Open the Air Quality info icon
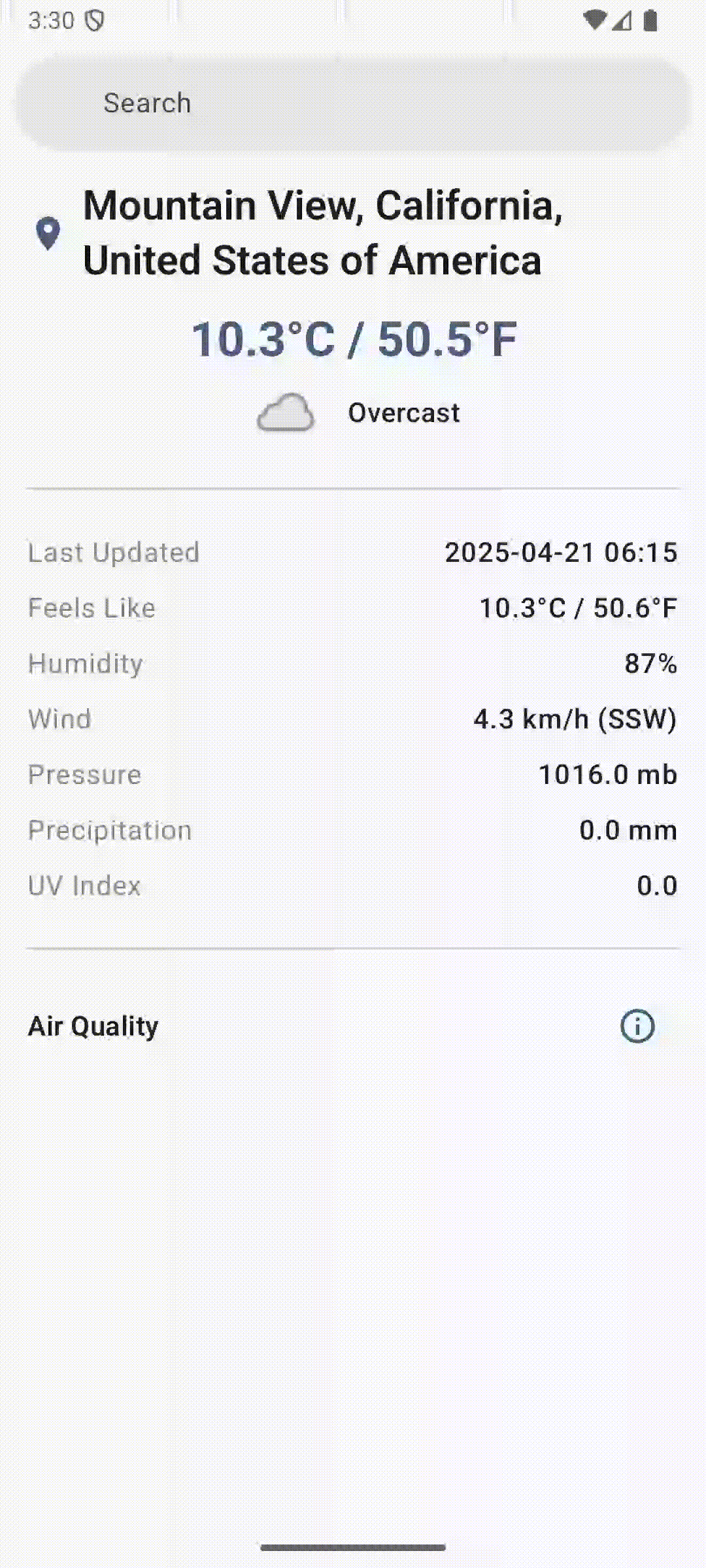Viewport: 706px width, 1568px height. click(x=637, y=1026)
